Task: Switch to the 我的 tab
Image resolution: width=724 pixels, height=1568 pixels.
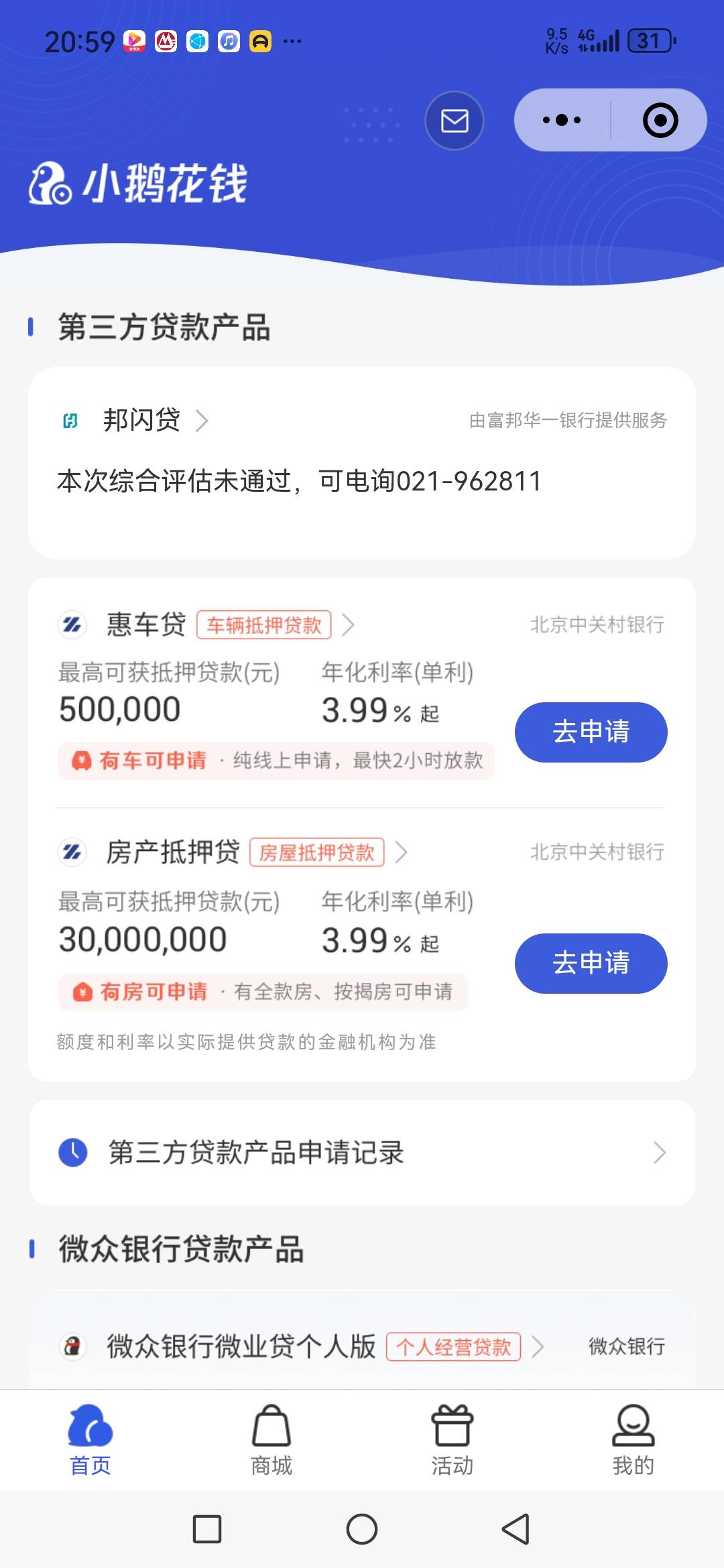Action: pos(633,1440)
